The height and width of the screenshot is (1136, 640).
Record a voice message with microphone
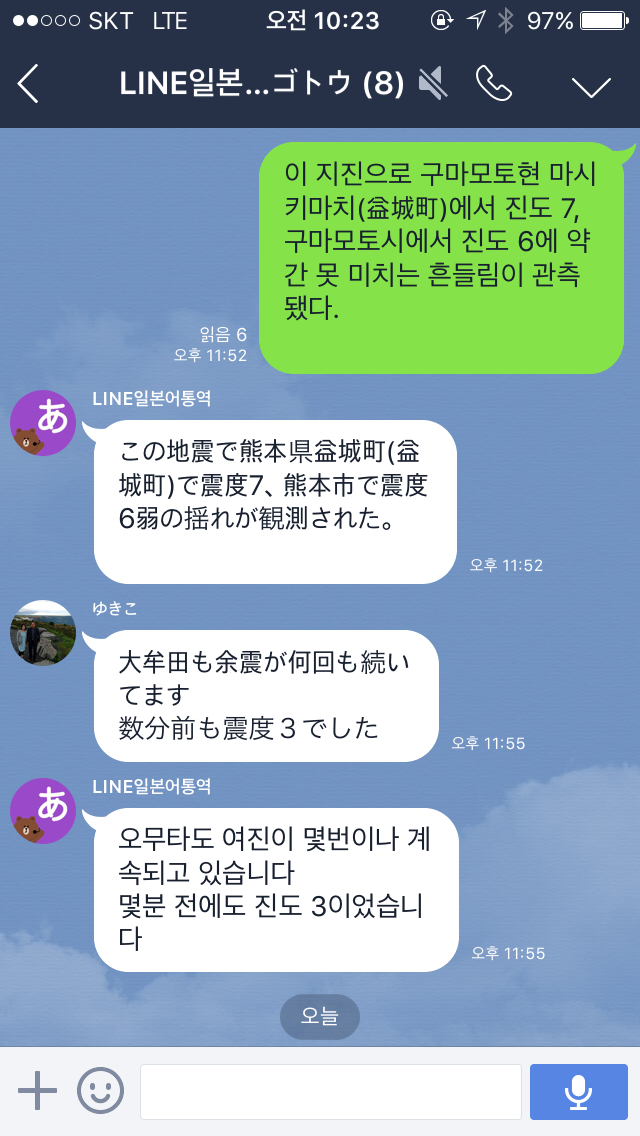[x=578, y=1091]
